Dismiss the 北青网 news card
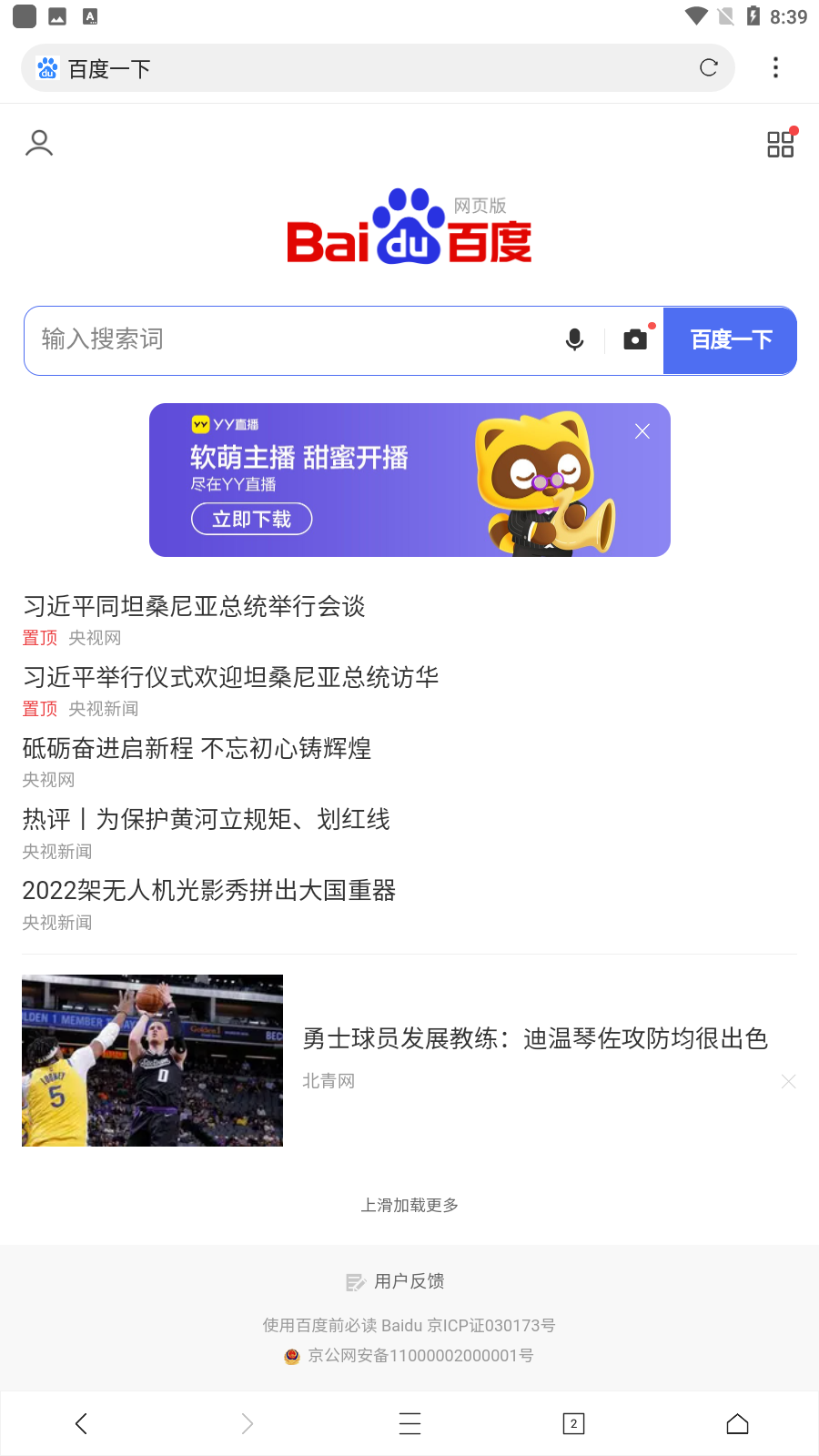Screen dimensions: 819x1456 coord(788,1081)
